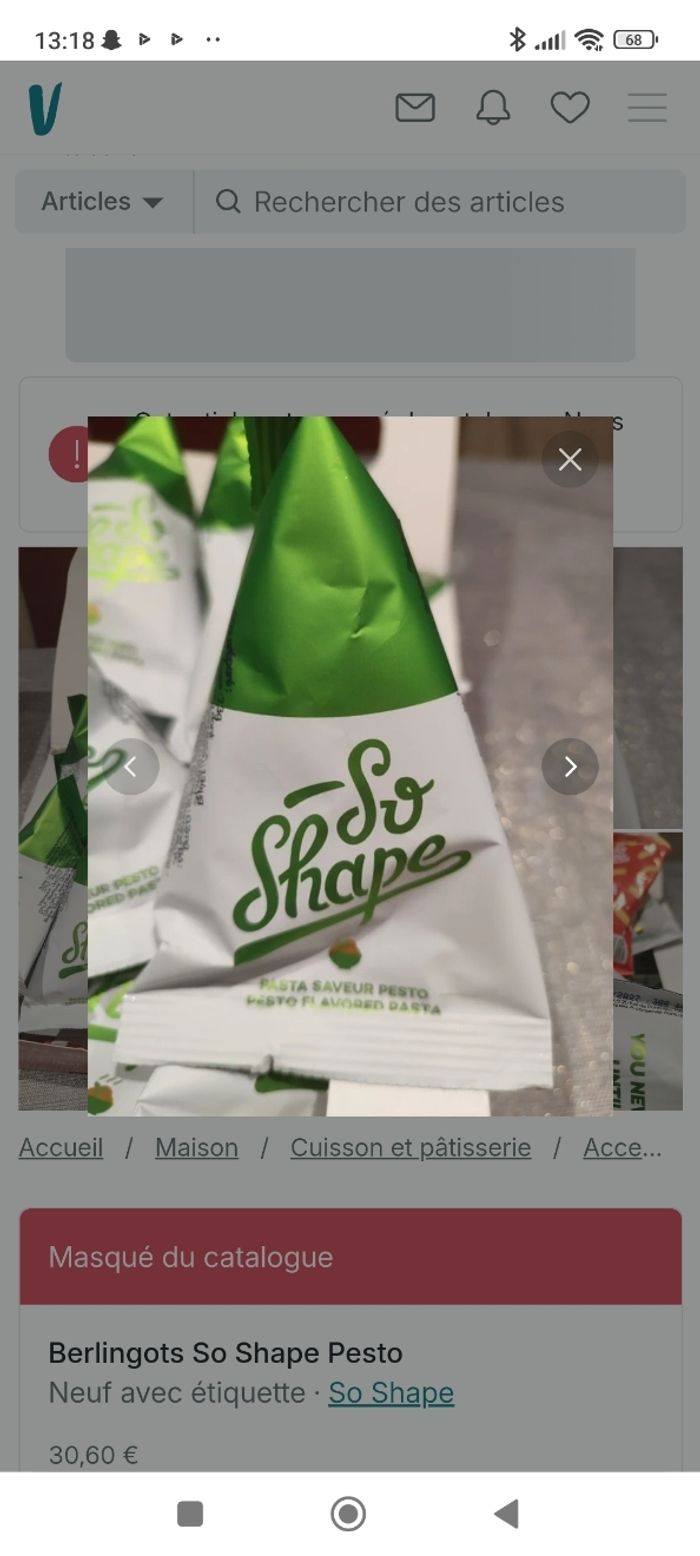Viewport: 700px width, 1556px height.
Task: Open the So Shape brand link
Action: (391, 1392)
